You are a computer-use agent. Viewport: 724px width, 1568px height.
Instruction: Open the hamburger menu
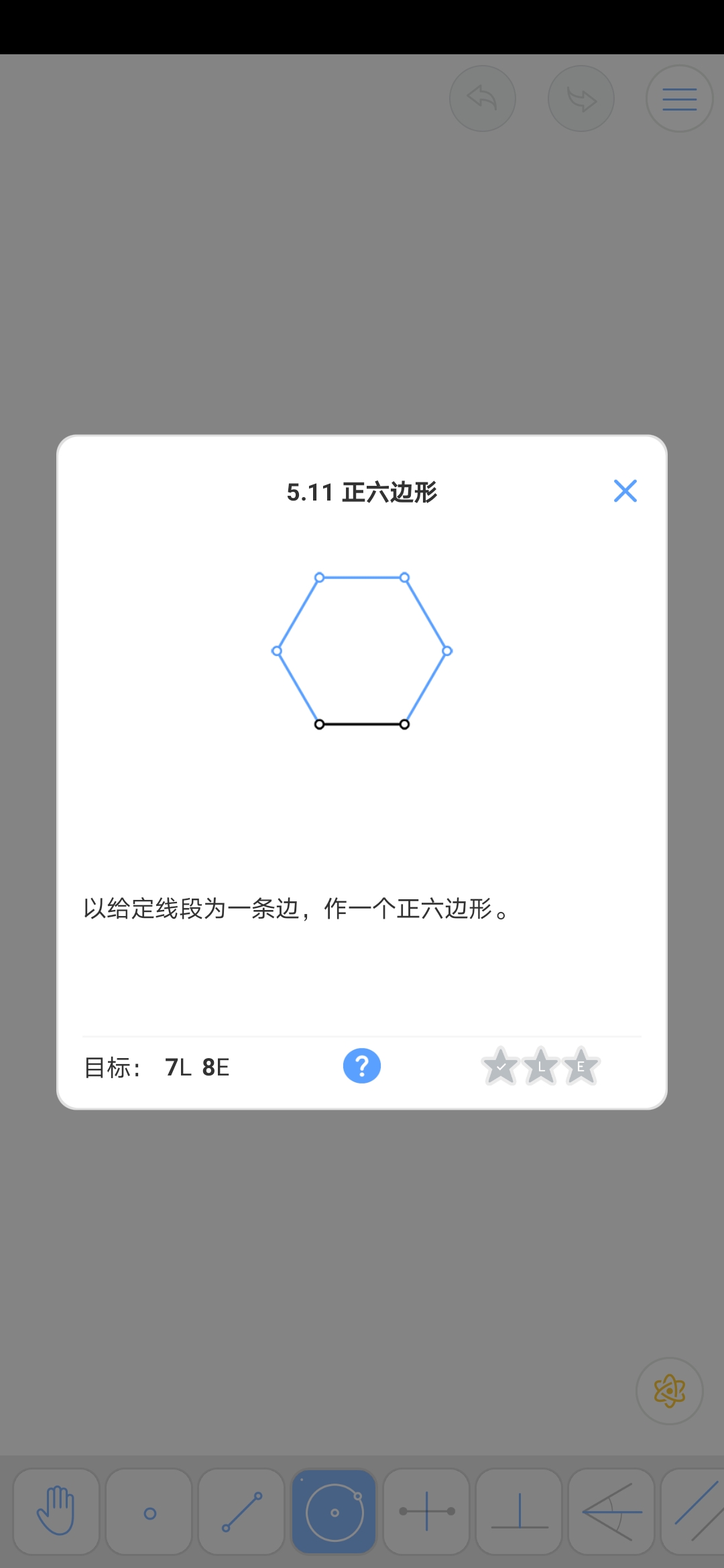pos(679,99)
